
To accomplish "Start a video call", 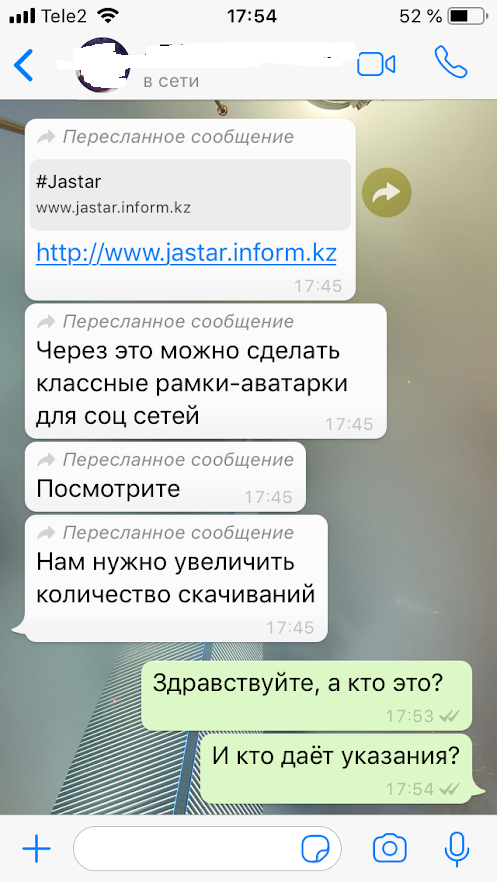I will pyautogui.click(x=376, y=64).
